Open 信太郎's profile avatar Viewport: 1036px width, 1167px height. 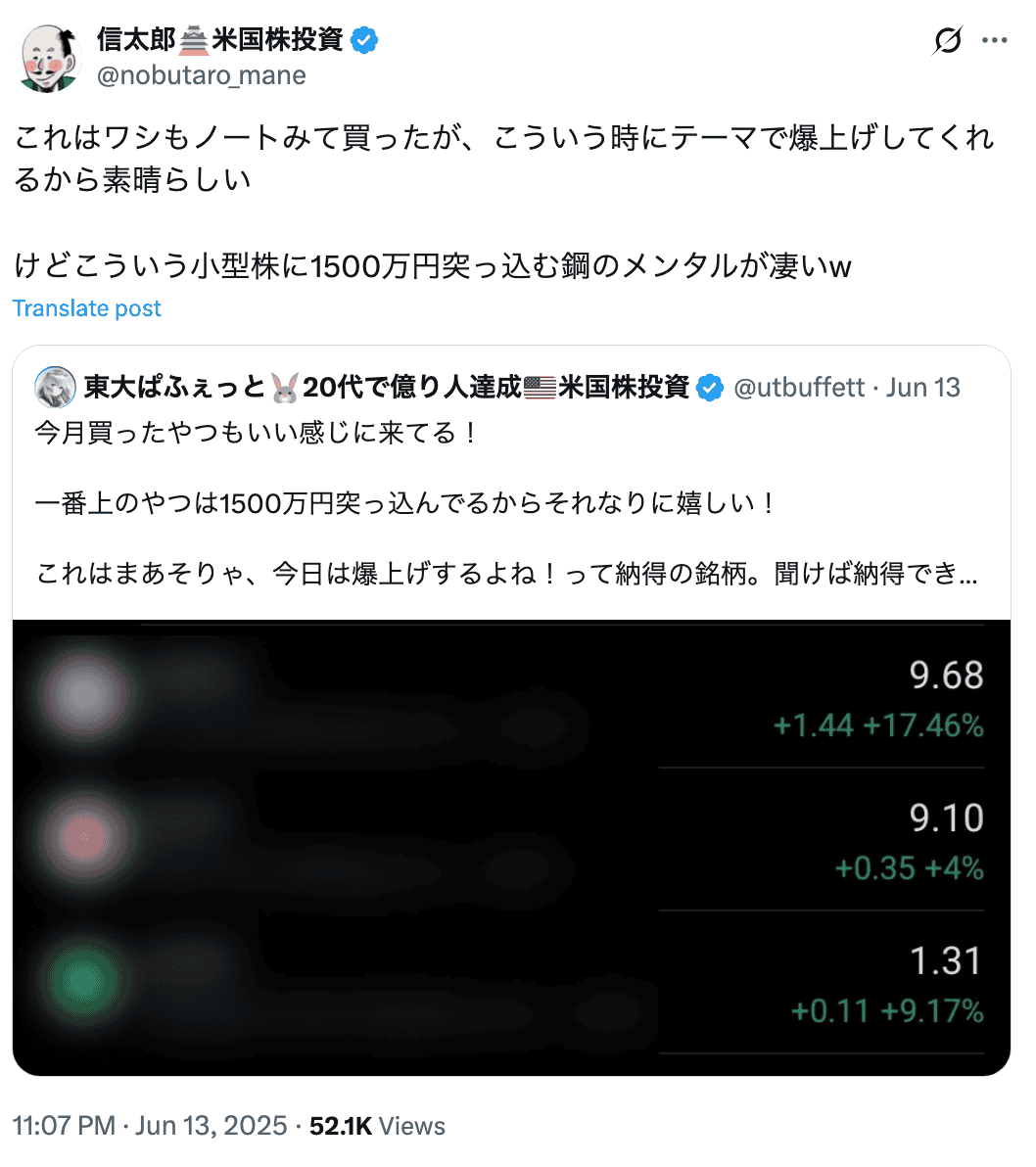51,57
